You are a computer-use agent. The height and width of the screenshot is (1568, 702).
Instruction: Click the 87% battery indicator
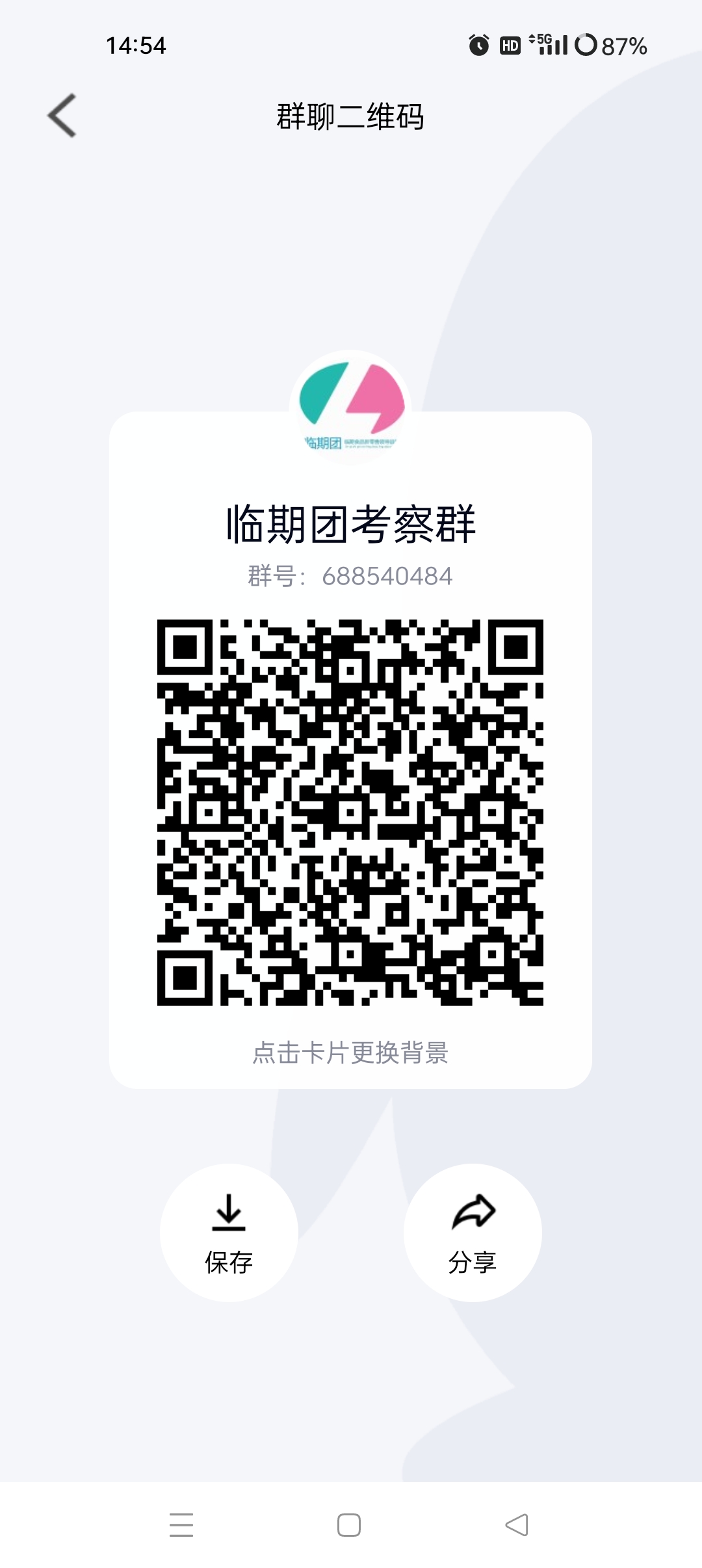pos(610,46)
